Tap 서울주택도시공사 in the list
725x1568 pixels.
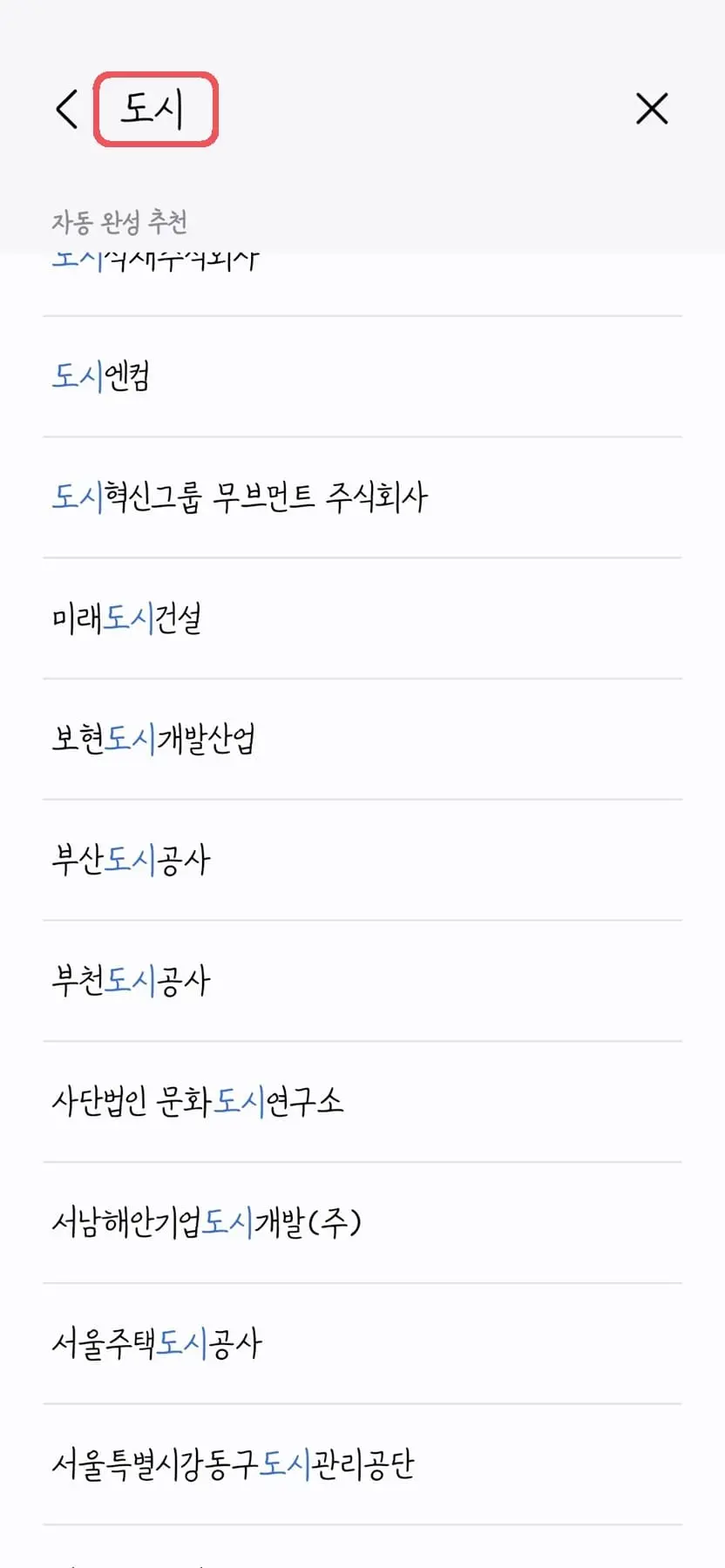[x=157, y=1342]
